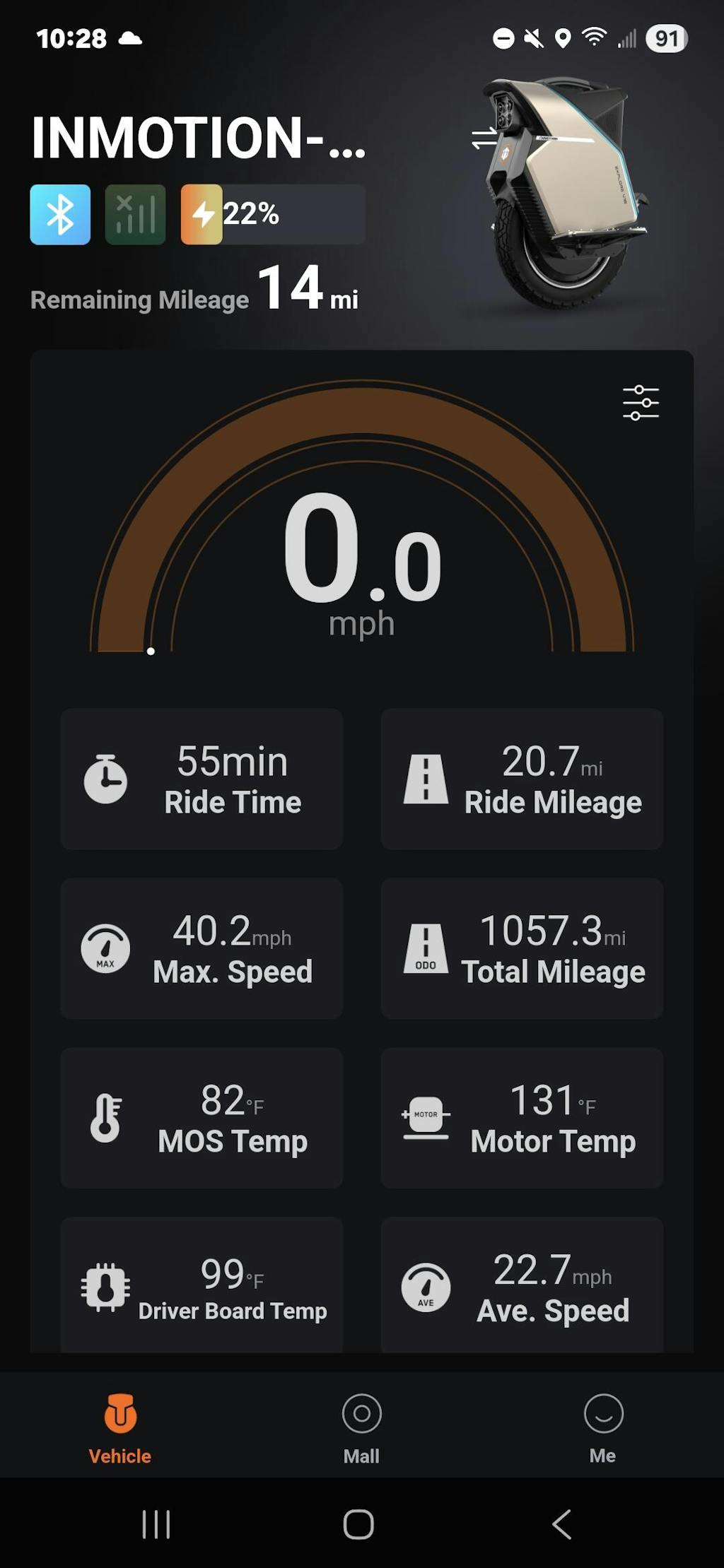Open the battery charge 22% indicator
This screenshot has width=724, height=1568.
[x=273, y=215]
